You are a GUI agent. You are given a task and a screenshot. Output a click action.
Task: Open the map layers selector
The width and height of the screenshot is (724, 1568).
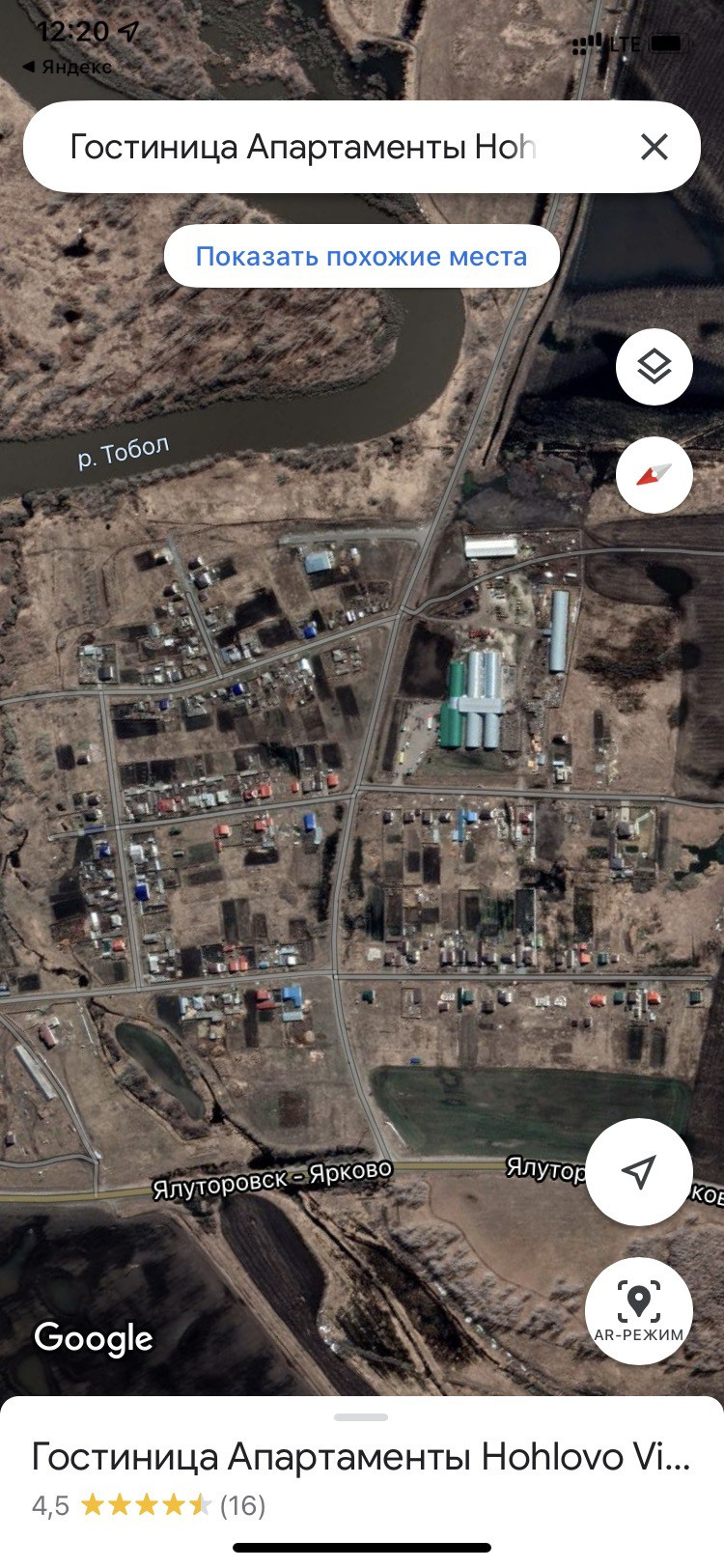click(654, 367)
